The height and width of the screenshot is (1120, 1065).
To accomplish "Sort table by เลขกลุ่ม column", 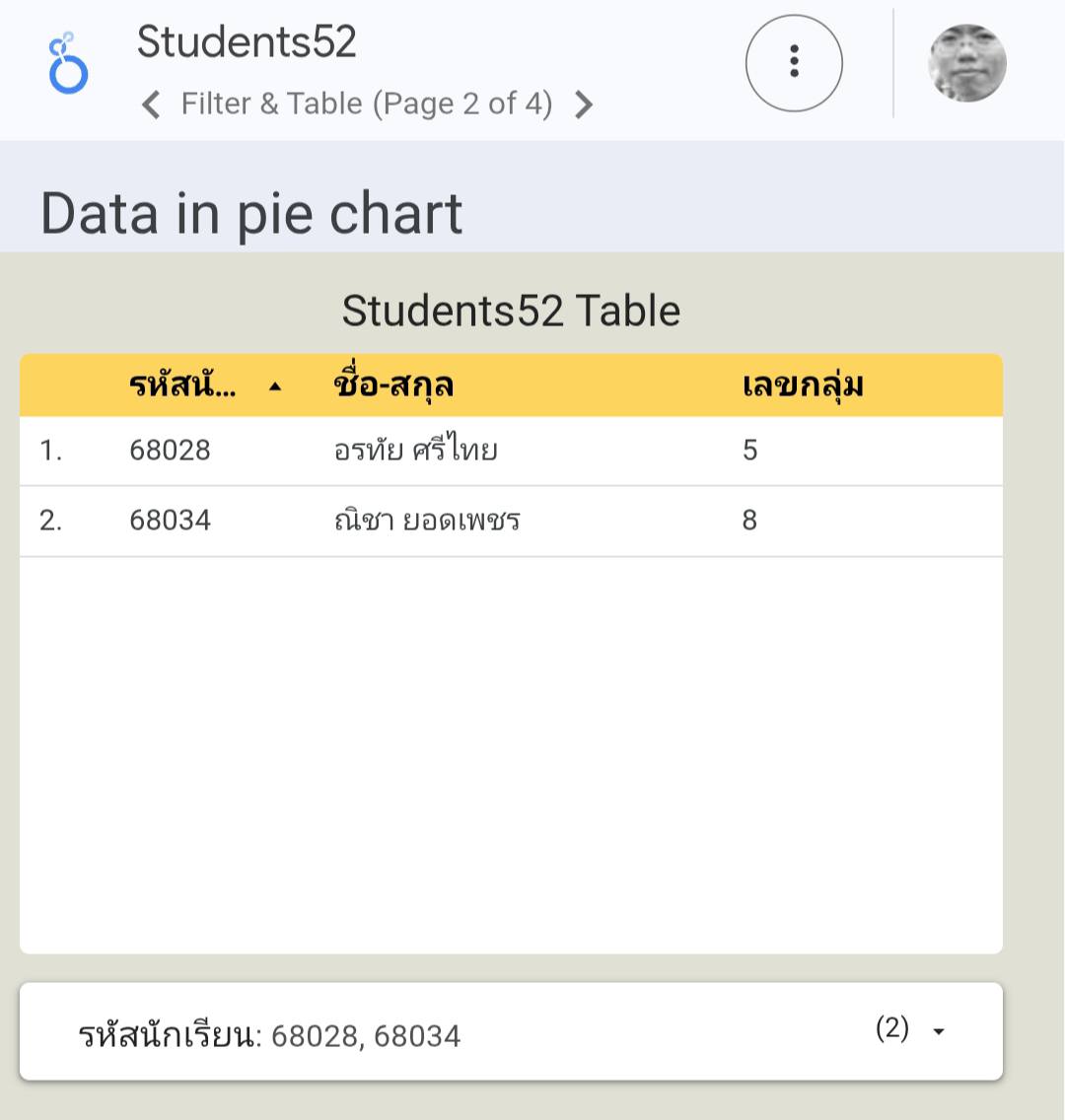I will pos(802,385).
